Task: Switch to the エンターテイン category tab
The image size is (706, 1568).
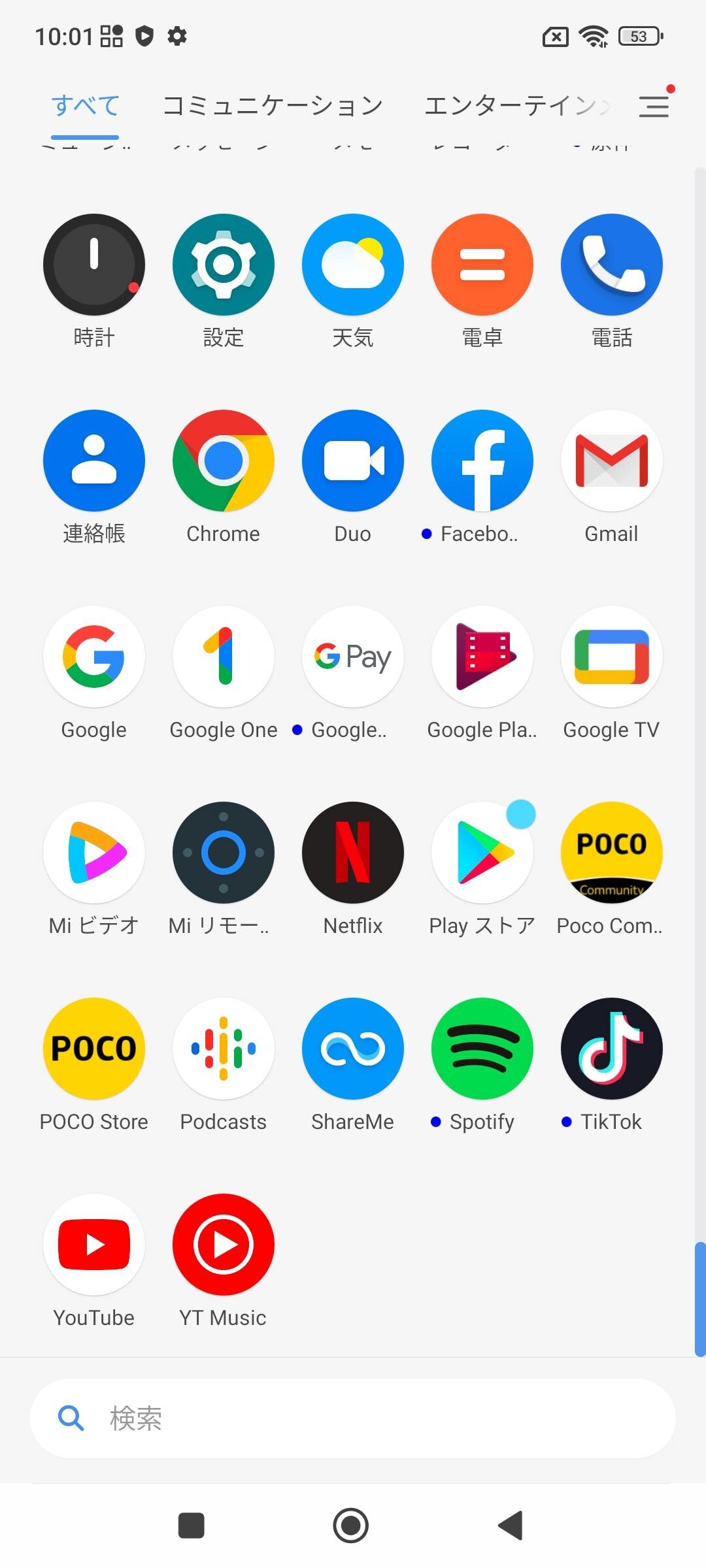Action: click(516, 105)
